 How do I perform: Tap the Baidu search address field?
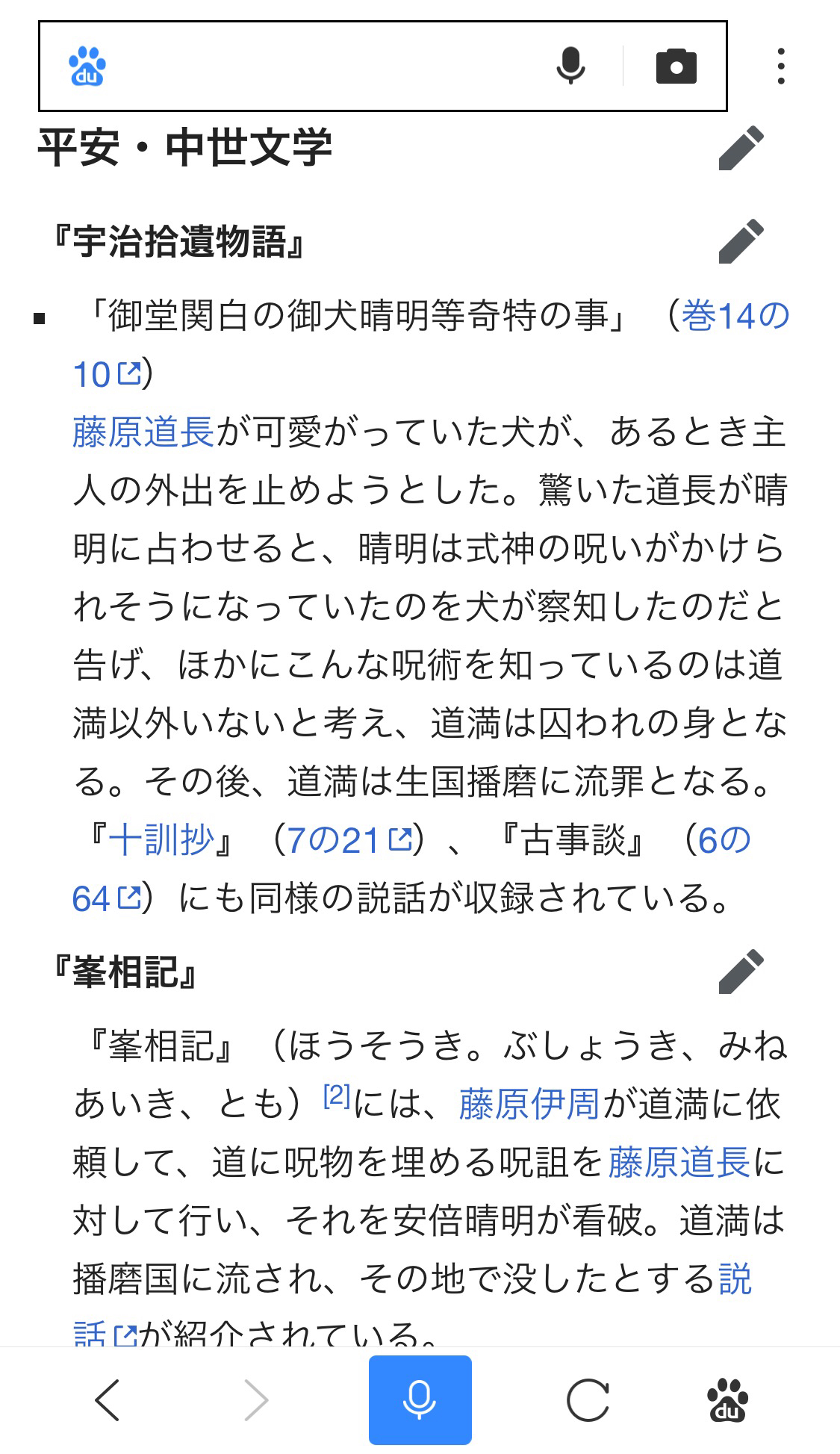(329, 66)
